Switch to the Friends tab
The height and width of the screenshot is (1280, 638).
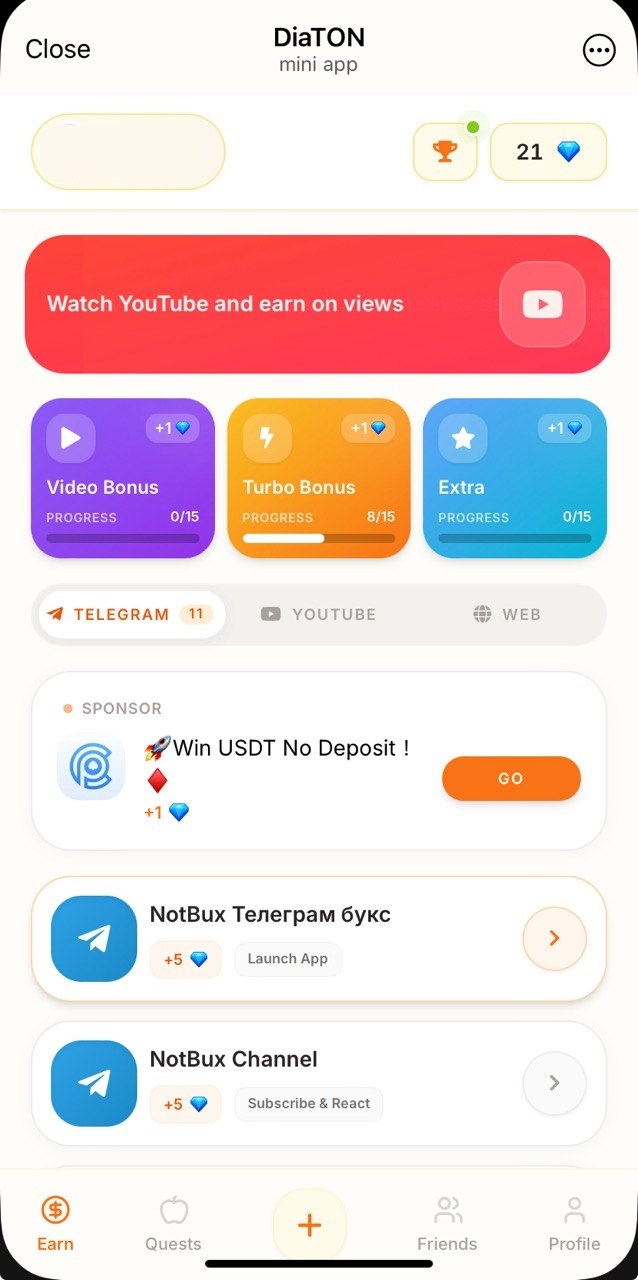(447, 1222)
